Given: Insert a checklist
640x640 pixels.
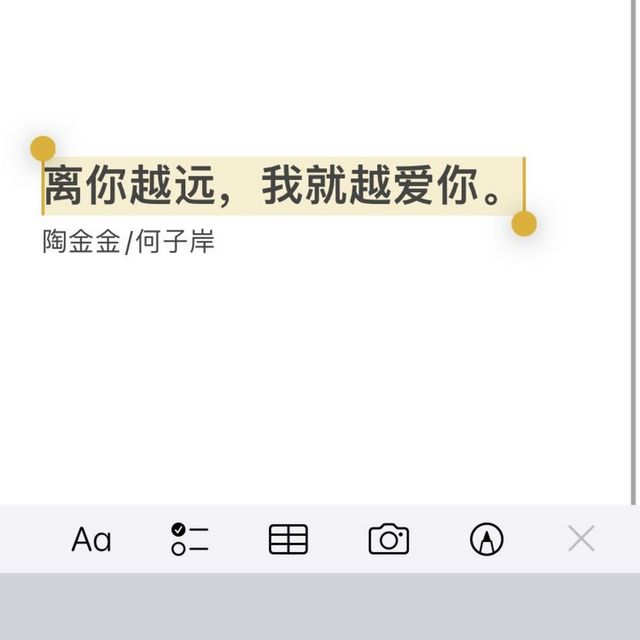Looking at the screenshot, I should pyautogui.click(x=190, y=540).
